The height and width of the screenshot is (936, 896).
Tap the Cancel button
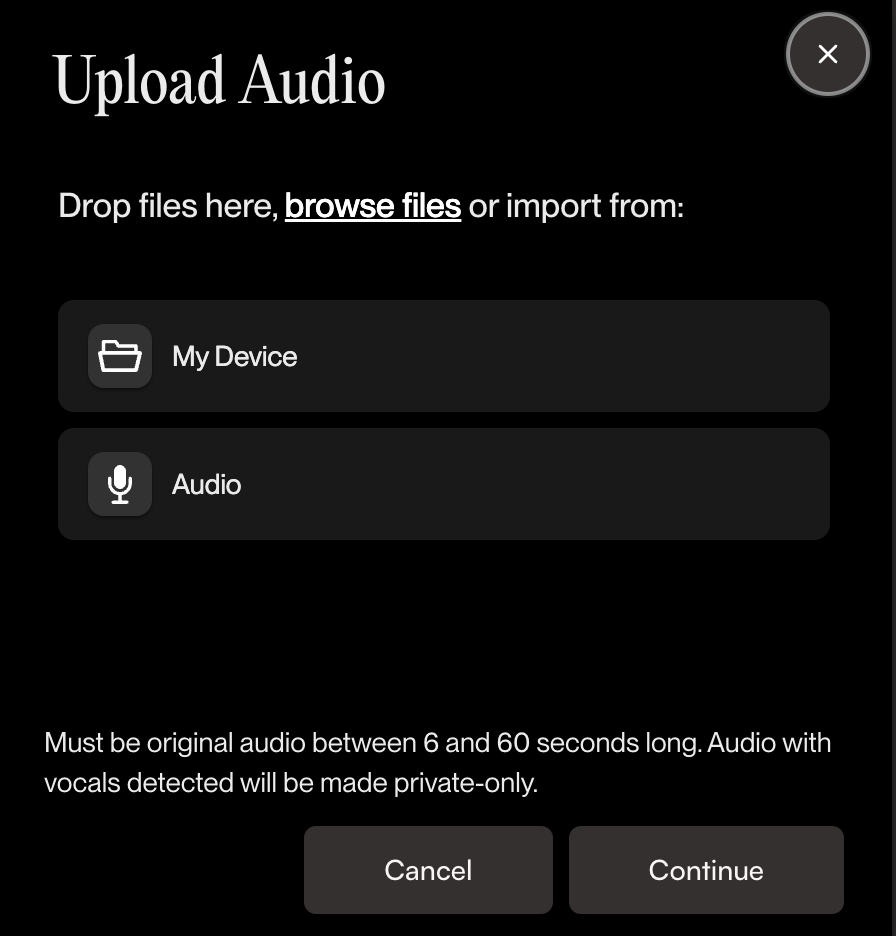[428, 870]
